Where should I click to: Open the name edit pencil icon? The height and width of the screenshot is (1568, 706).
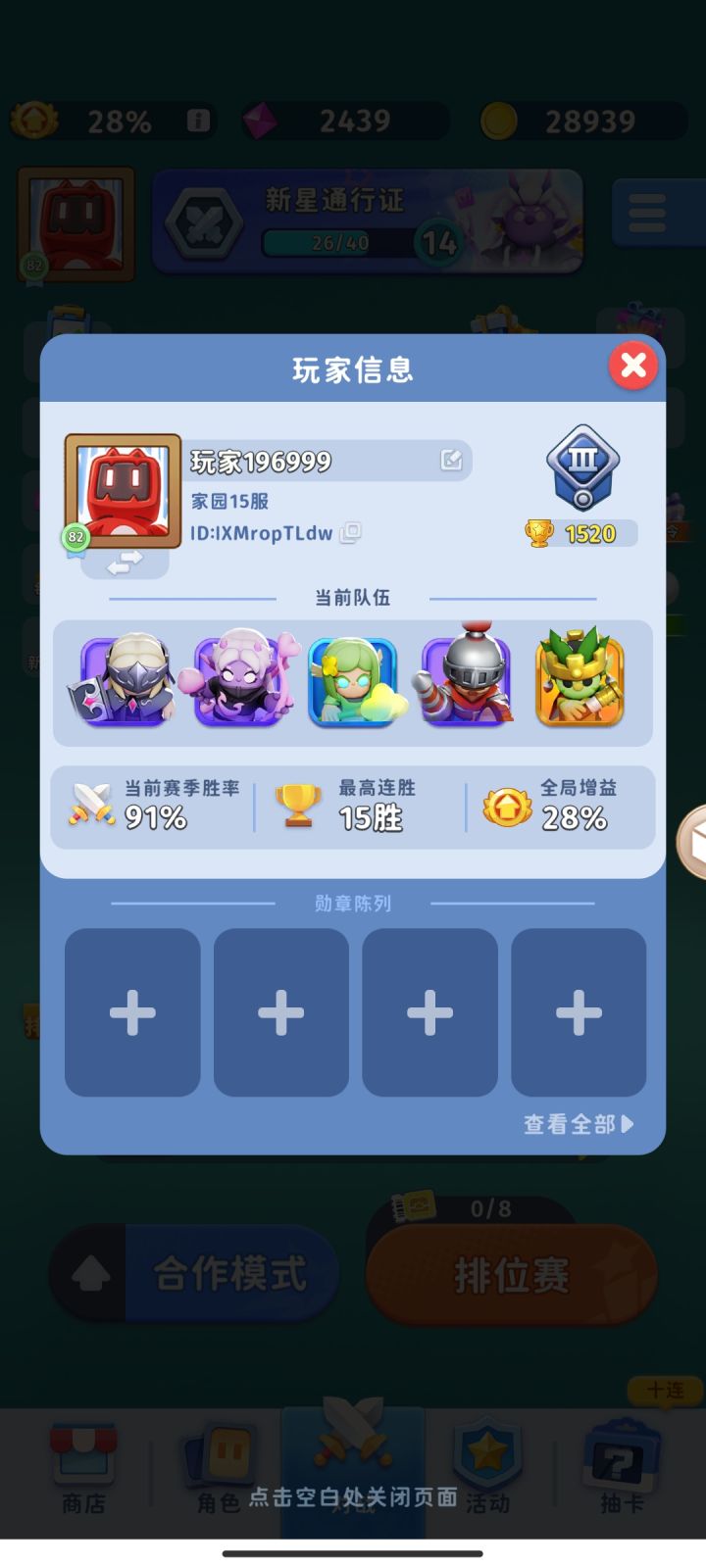[x=451, y=461]
